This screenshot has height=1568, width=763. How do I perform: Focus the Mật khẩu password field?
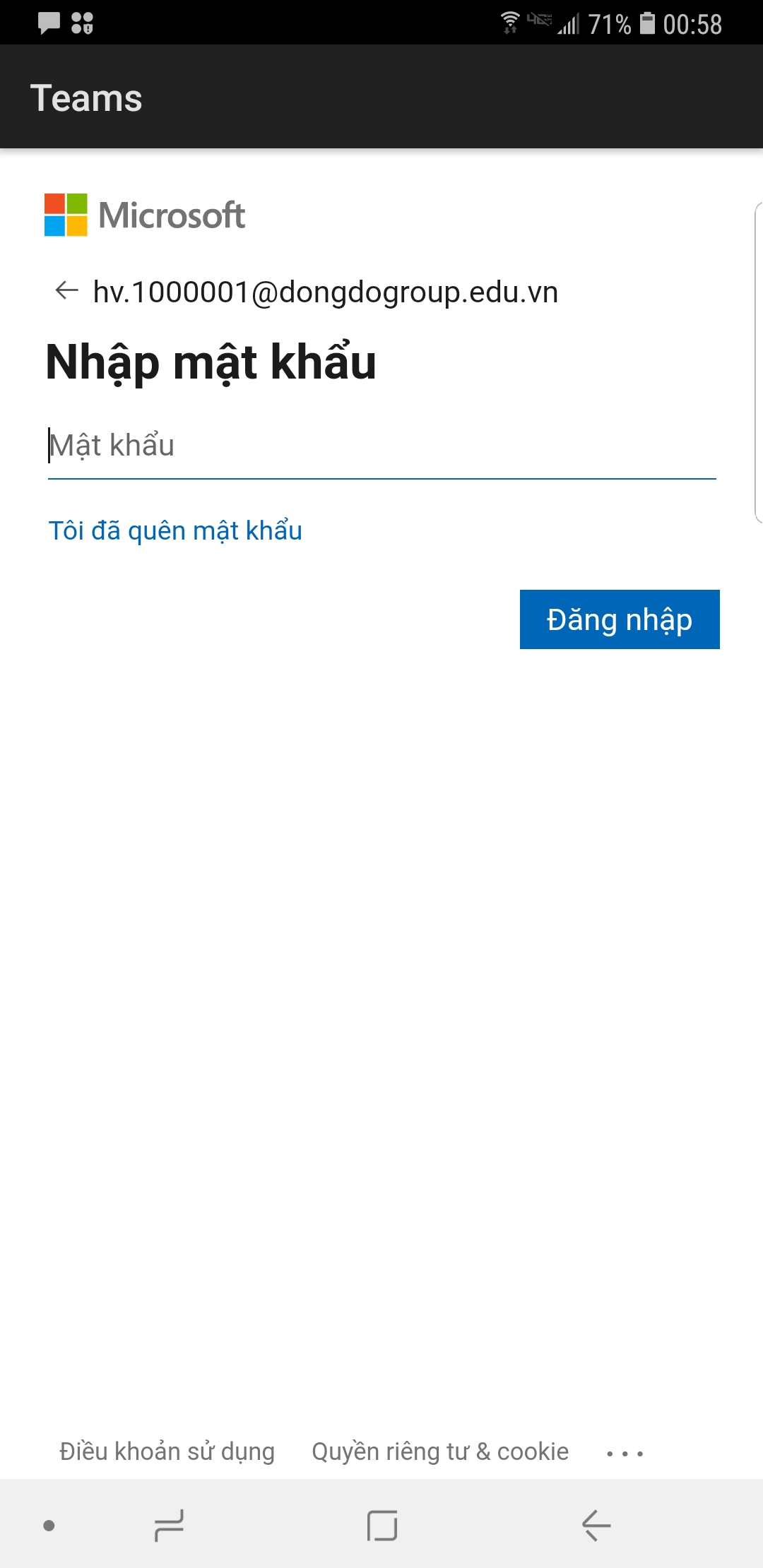click(381, 446)
